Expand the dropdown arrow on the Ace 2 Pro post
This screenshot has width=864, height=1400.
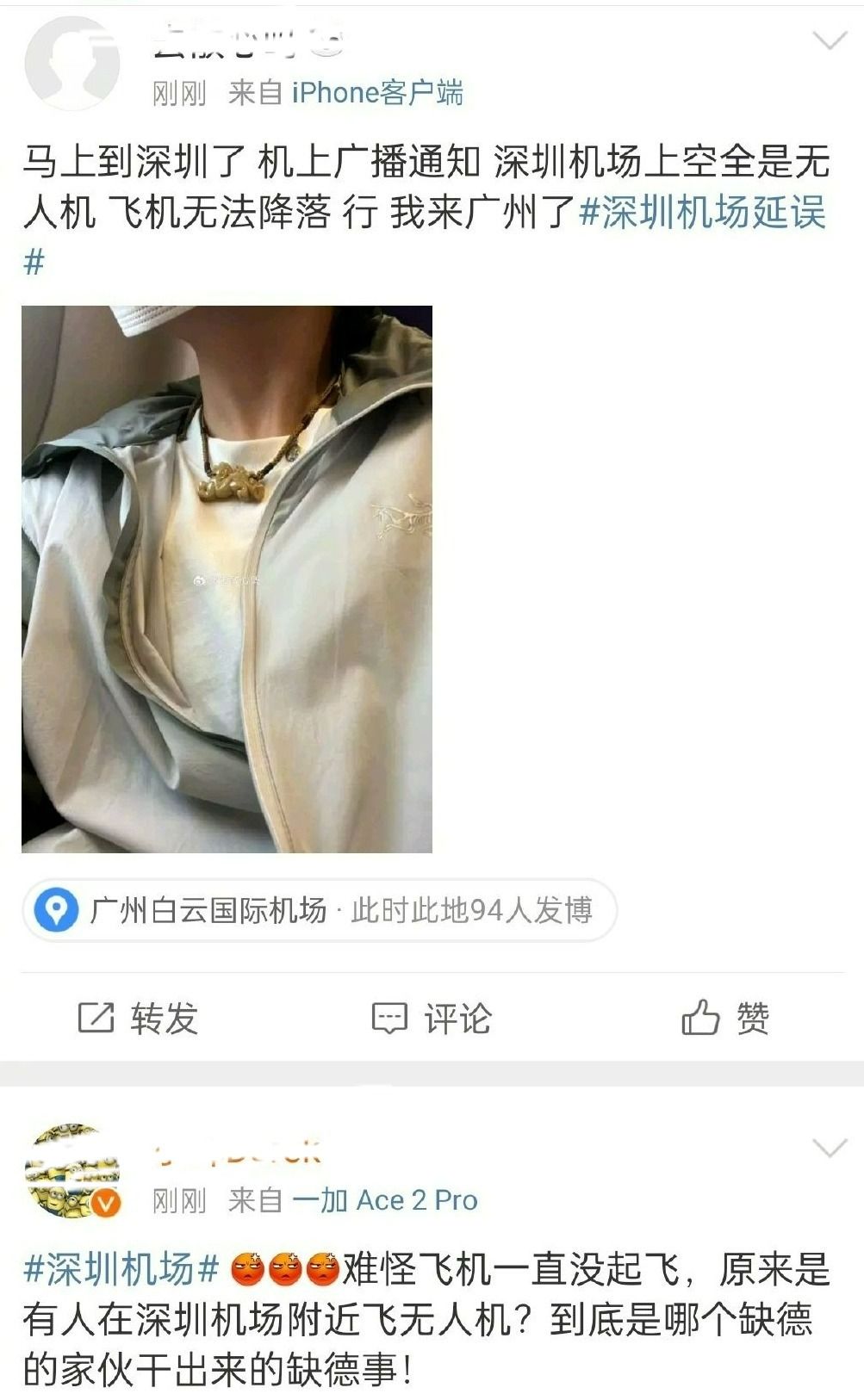pyautogui.click(x=830, y=1148)
